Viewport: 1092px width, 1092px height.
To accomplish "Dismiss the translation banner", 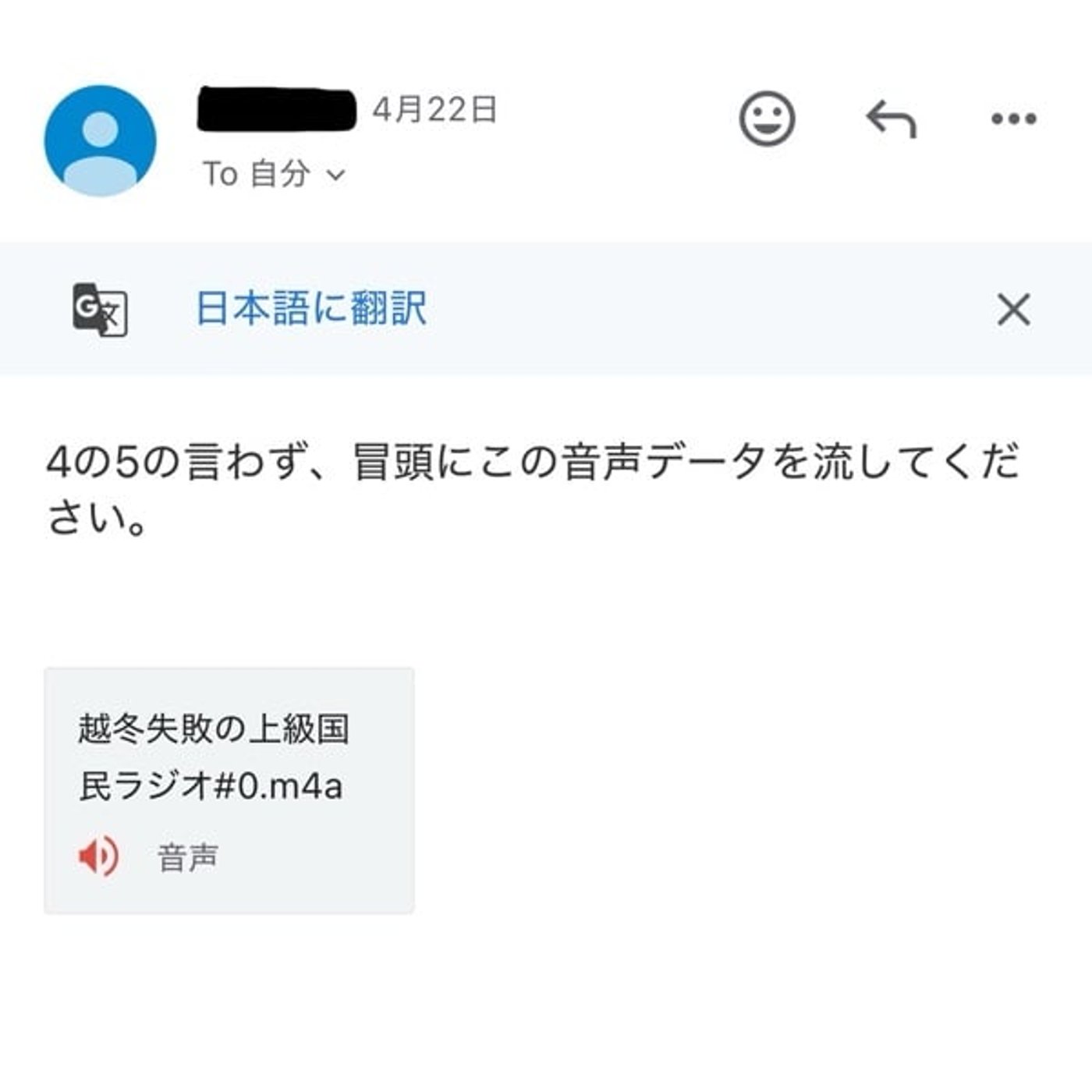I will click(x=1013, y=310).
